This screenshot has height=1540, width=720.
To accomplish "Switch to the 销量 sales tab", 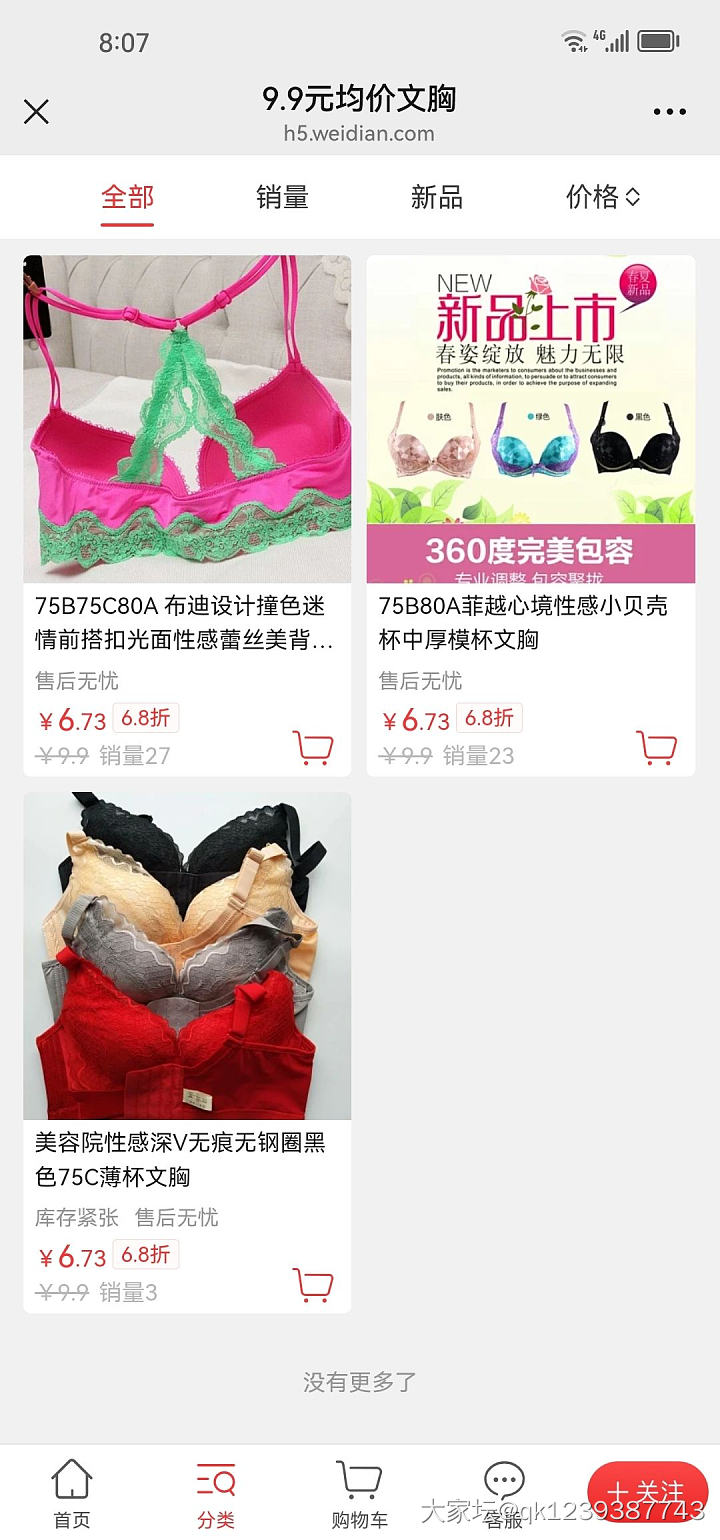I will coord(281,197).
